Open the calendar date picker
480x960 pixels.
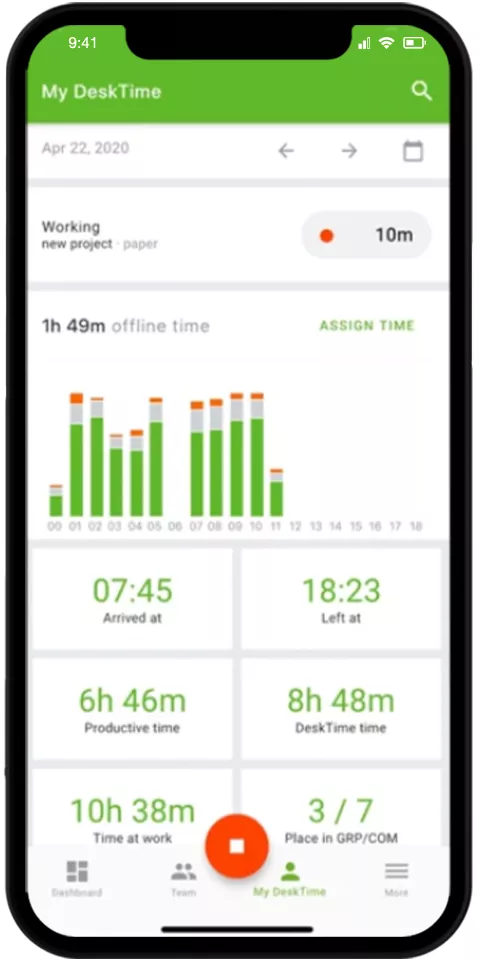(x=413, y=151)
